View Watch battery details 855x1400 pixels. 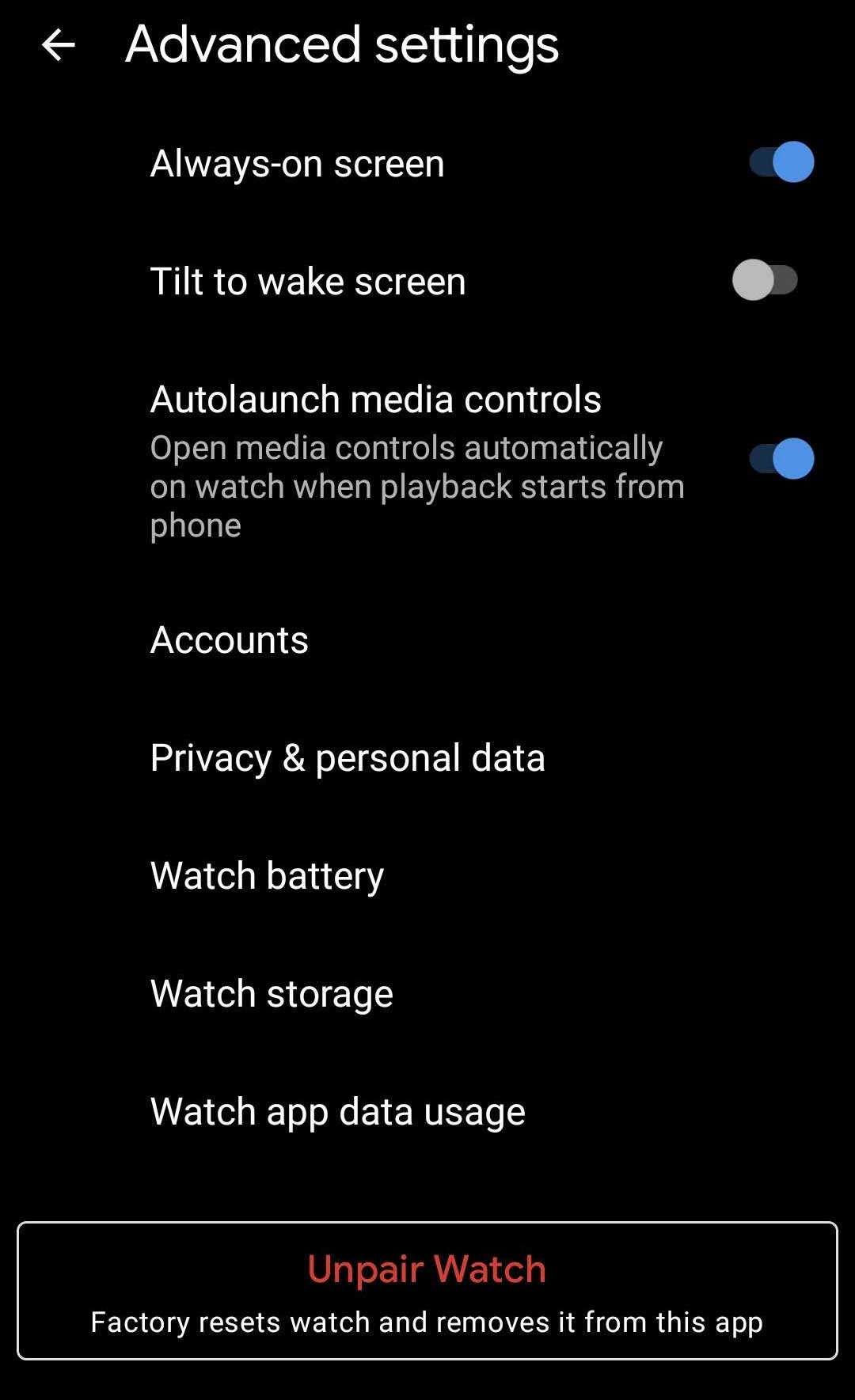267,875
